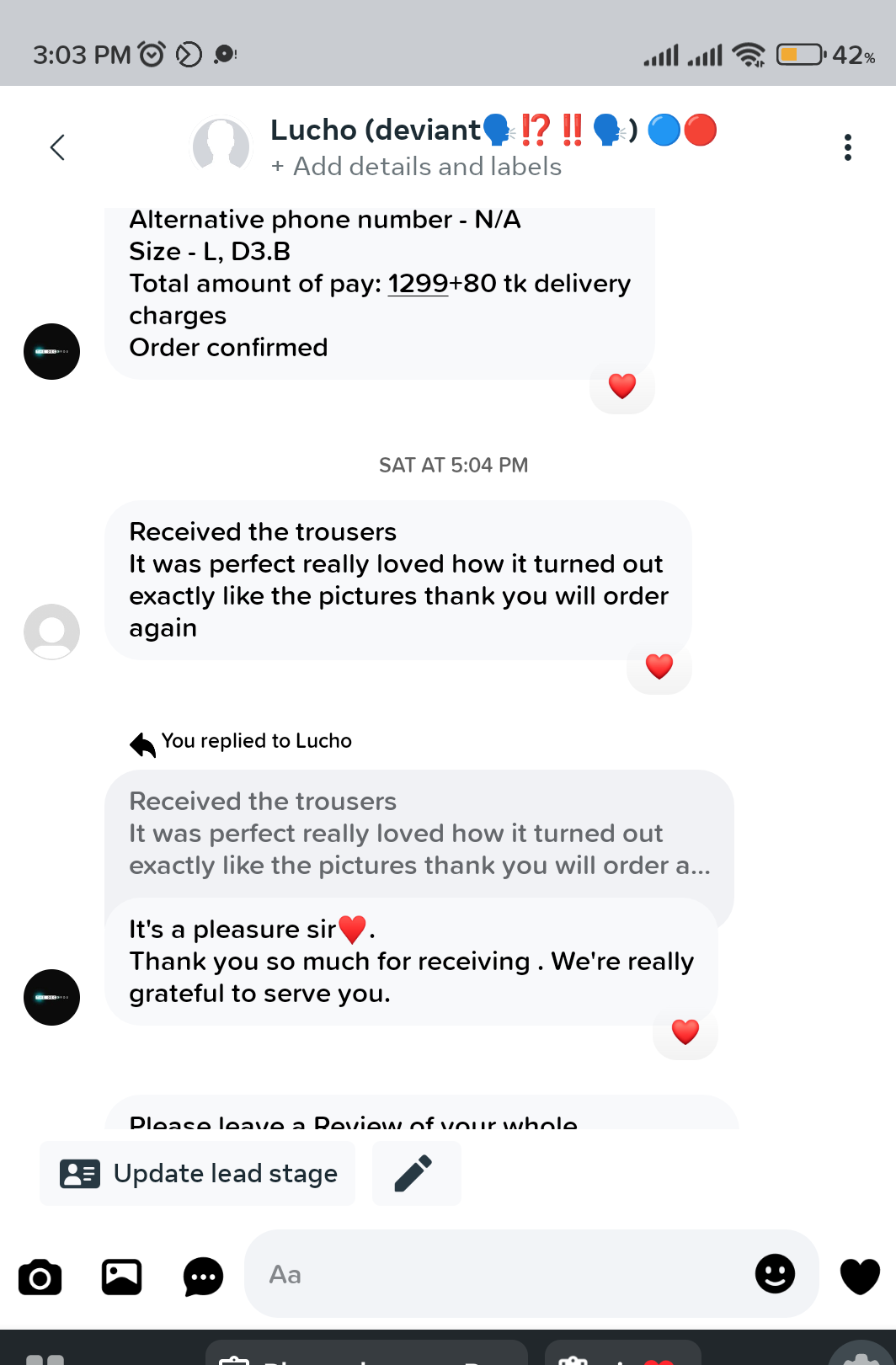Open the emoji smiley picker
This screenshot has width=896, height=1365.
[775, 1273]
